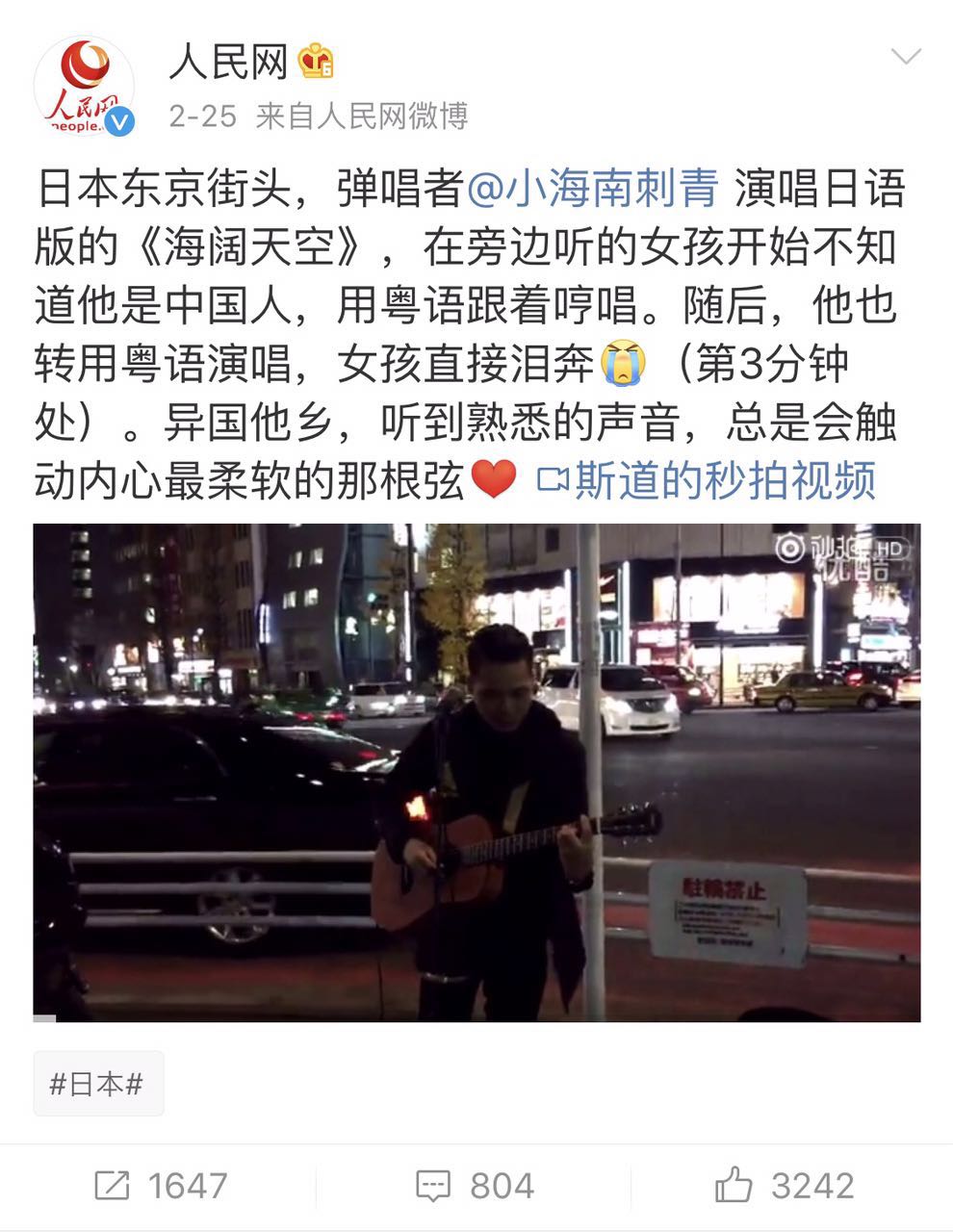Like the post with 3242 likes
The width and height of the screenshot is (953, 1232).
pos(785,1186)
